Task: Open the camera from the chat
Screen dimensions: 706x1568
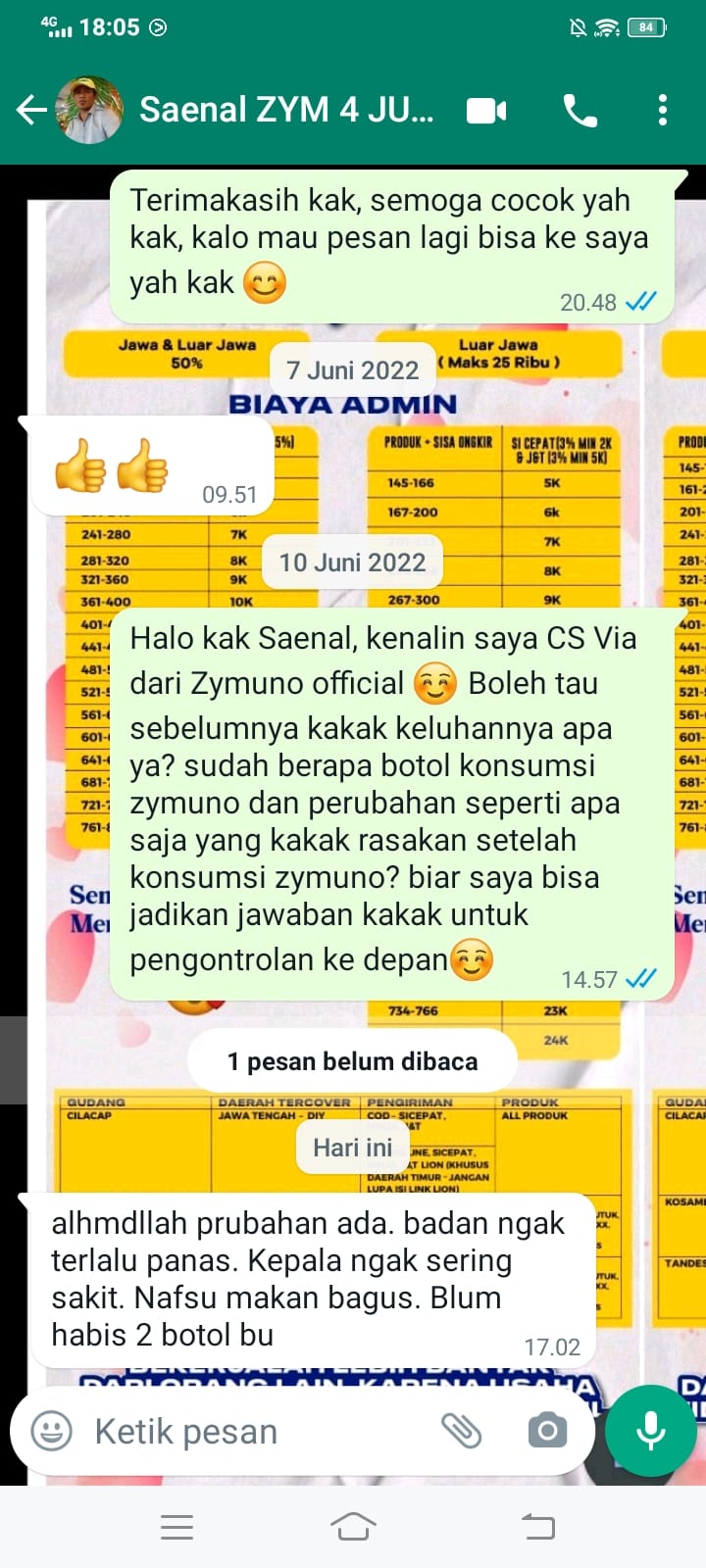Action: [x=547, y=1431]
